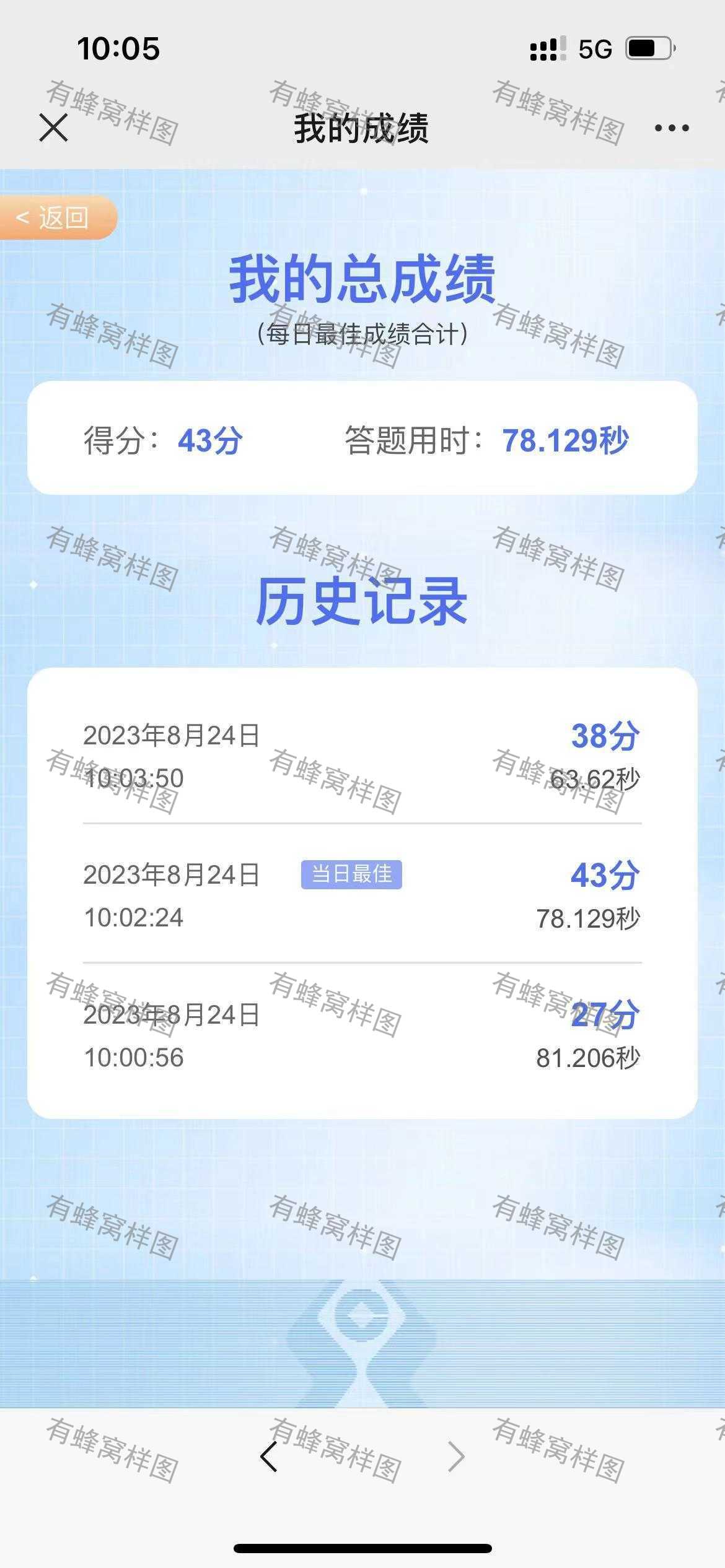Go forward with the bottom right arrow

[456, 1457]
